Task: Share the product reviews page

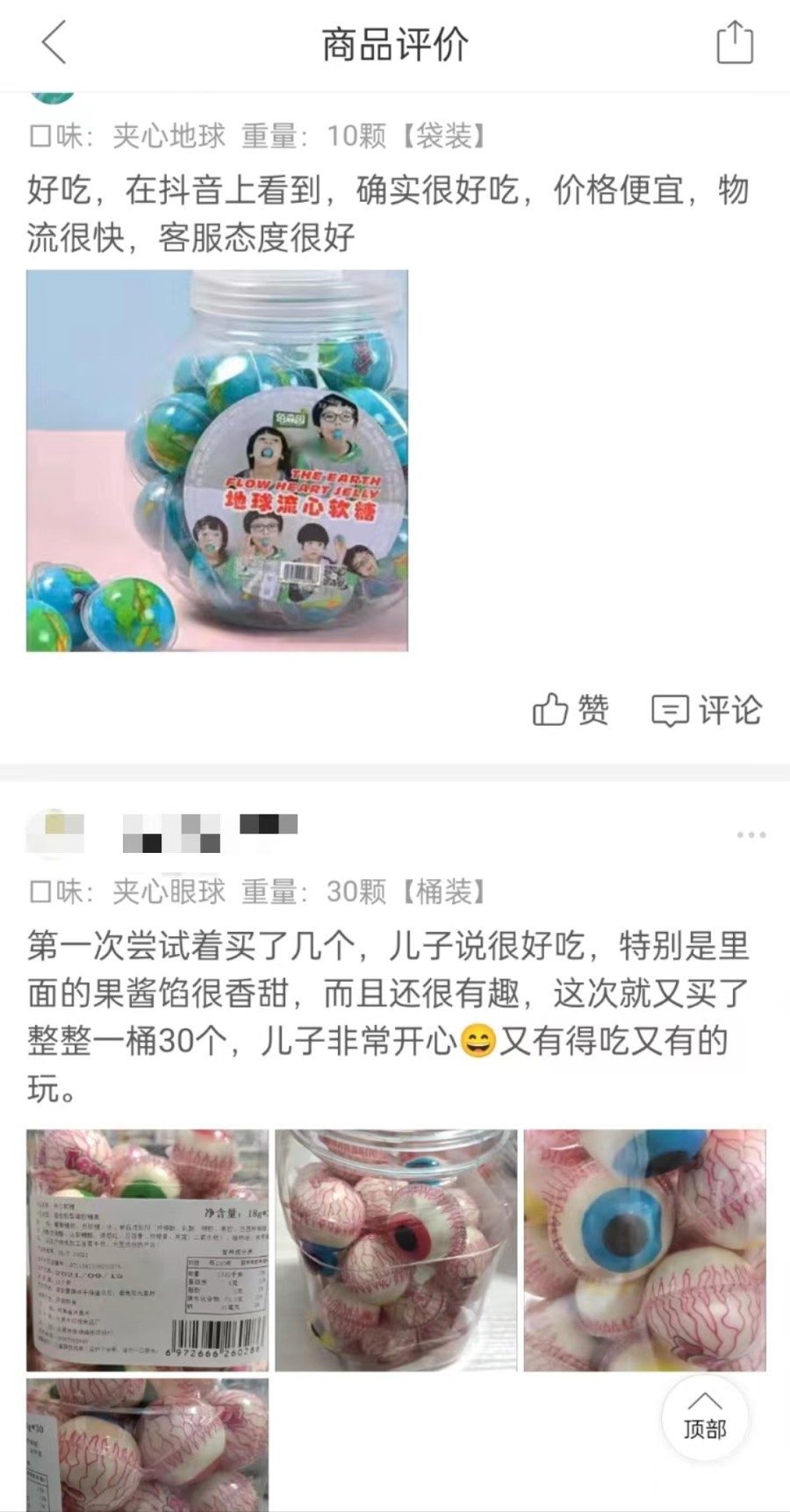Action: click(735, 43)
